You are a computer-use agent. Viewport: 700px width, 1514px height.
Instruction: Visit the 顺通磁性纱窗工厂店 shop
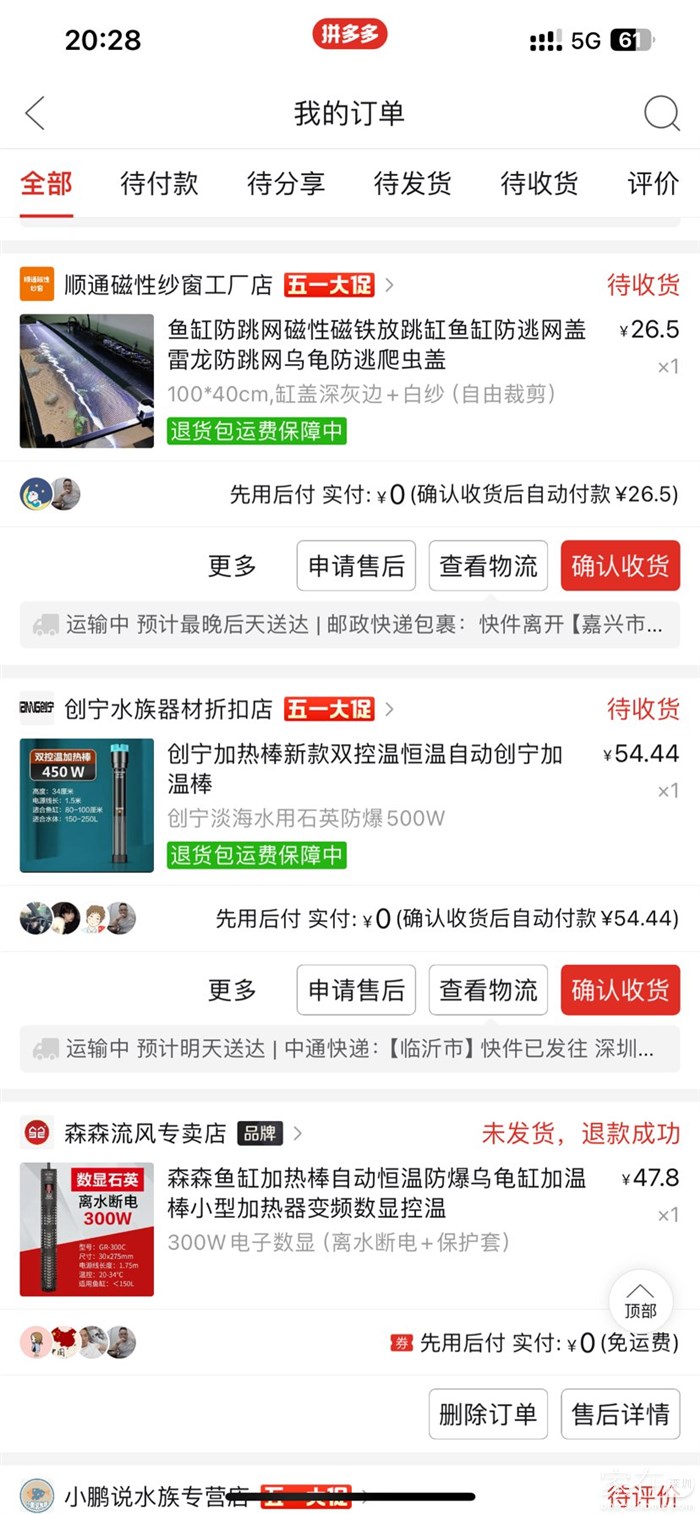[x=168, y=285]
